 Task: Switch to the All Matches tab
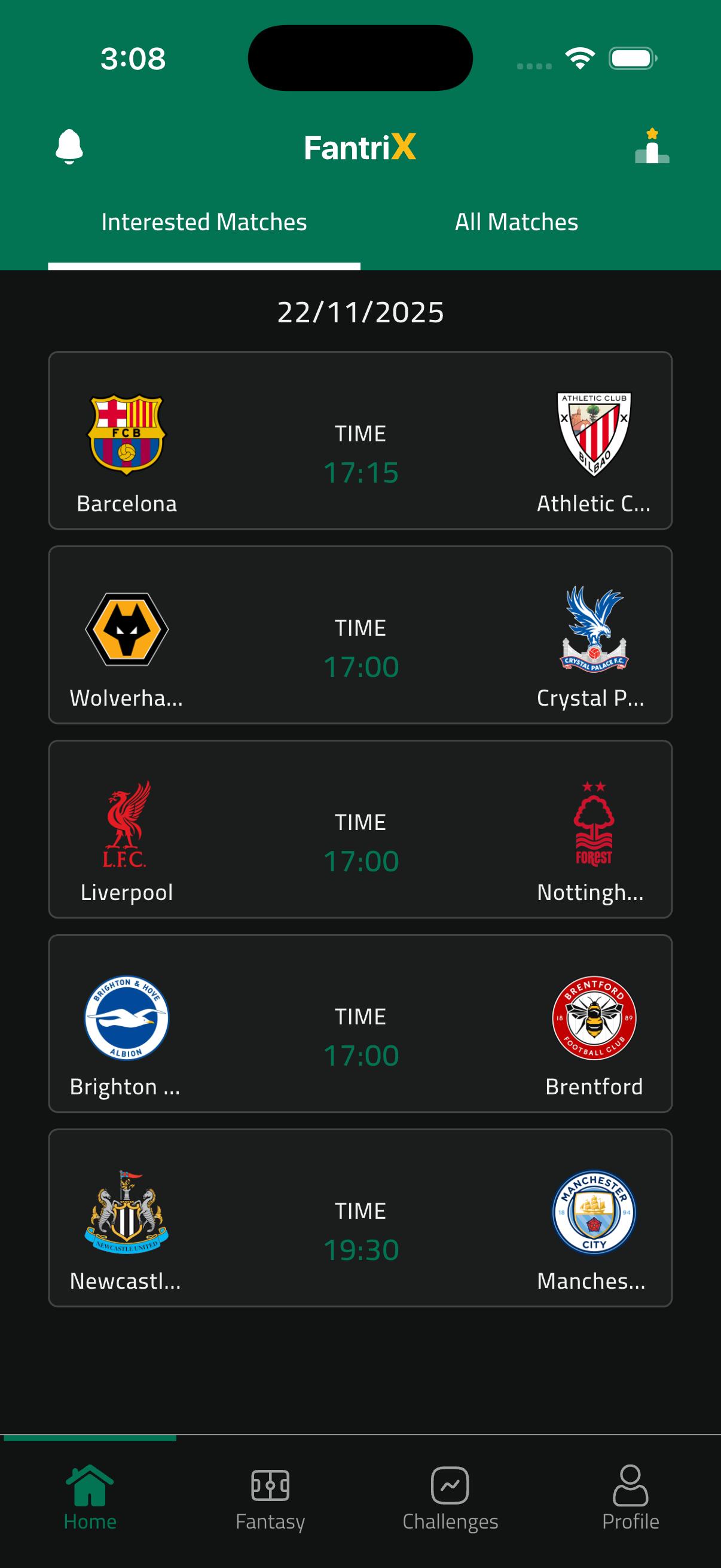coord(517,221)
